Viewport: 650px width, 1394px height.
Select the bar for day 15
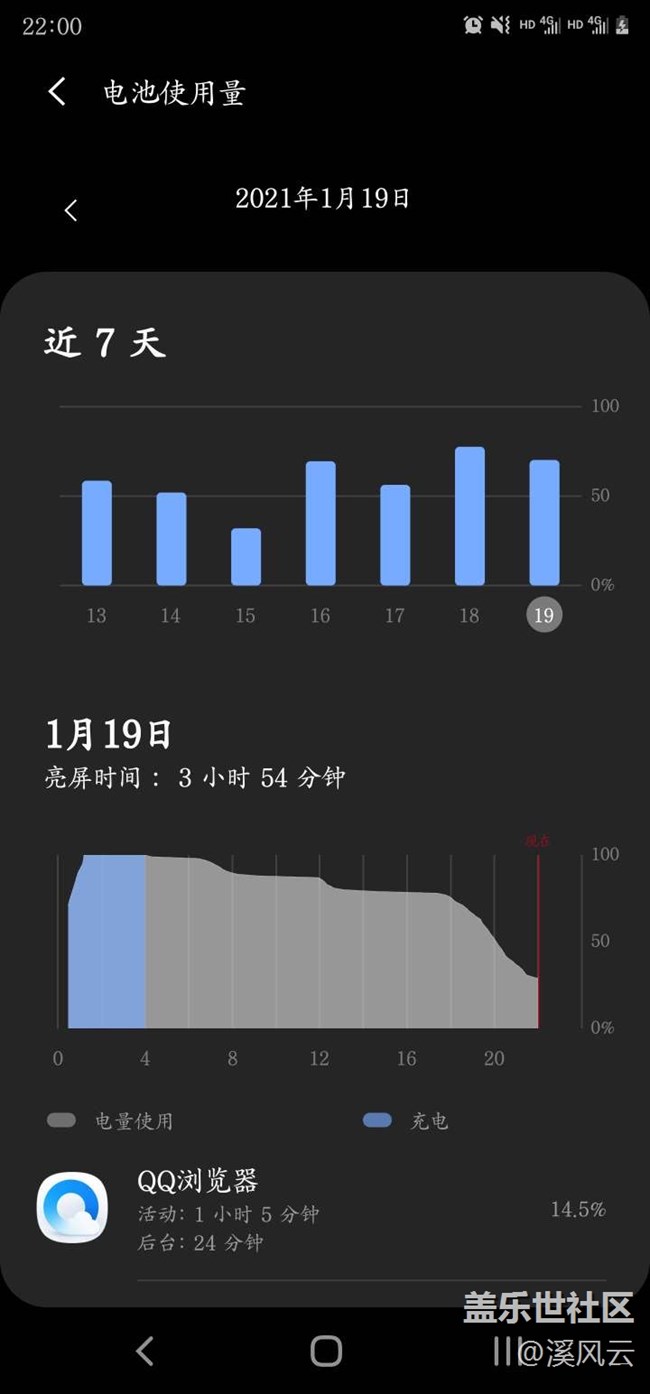[x=246, y=557]
